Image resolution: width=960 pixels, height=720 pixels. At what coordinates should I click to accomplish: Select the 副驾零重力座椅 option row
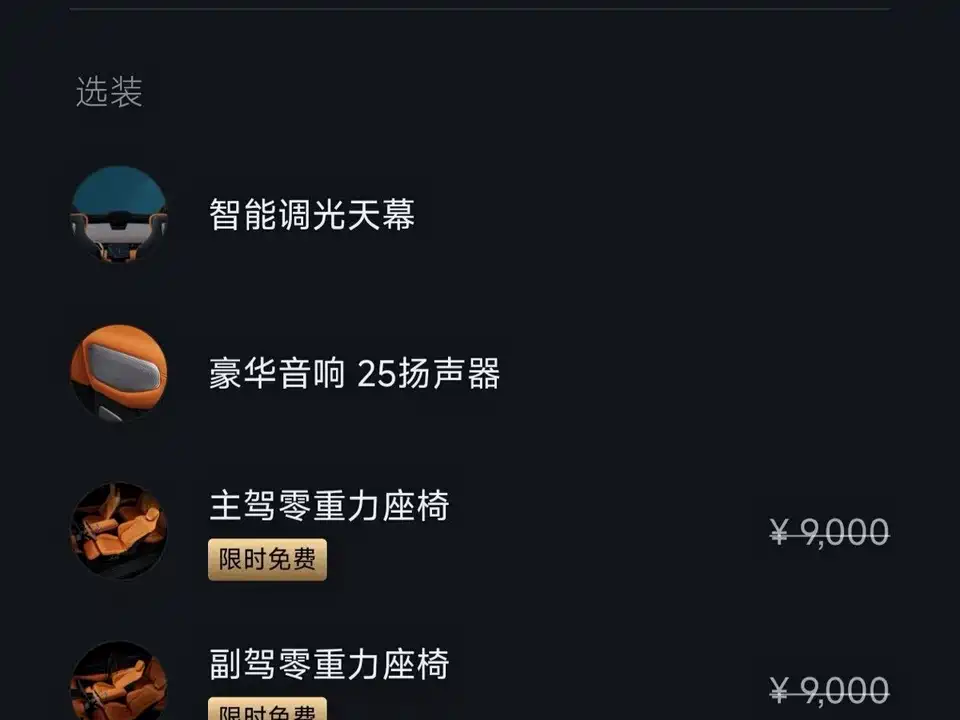(329, 665)
